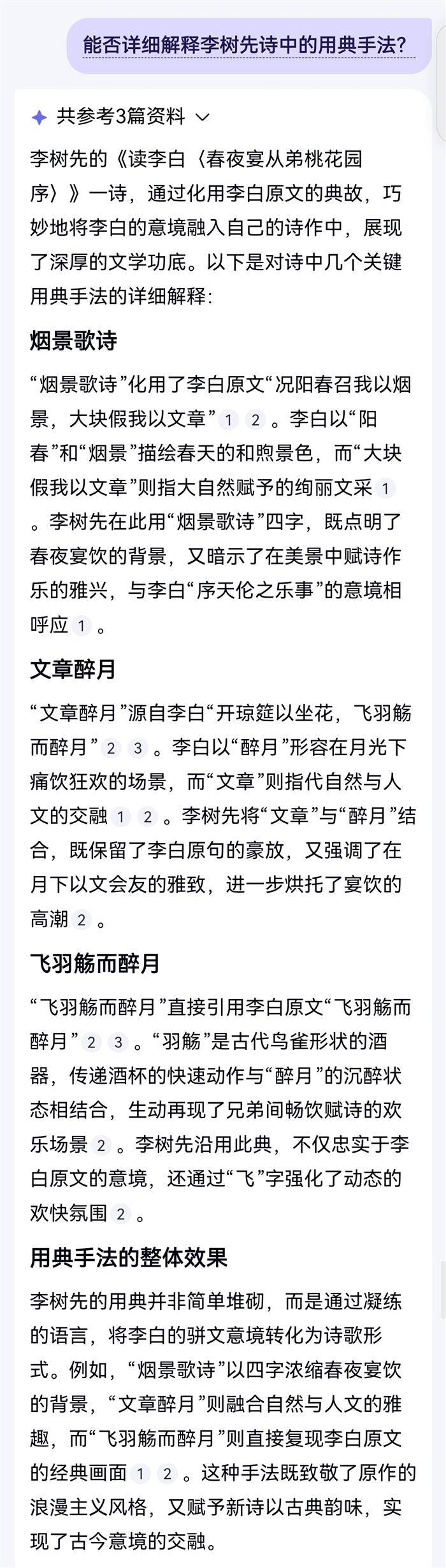The image size is (446, 1568).
Task: Tap the underlined question about 李树先's 用典手法
Action: [244, 45]
